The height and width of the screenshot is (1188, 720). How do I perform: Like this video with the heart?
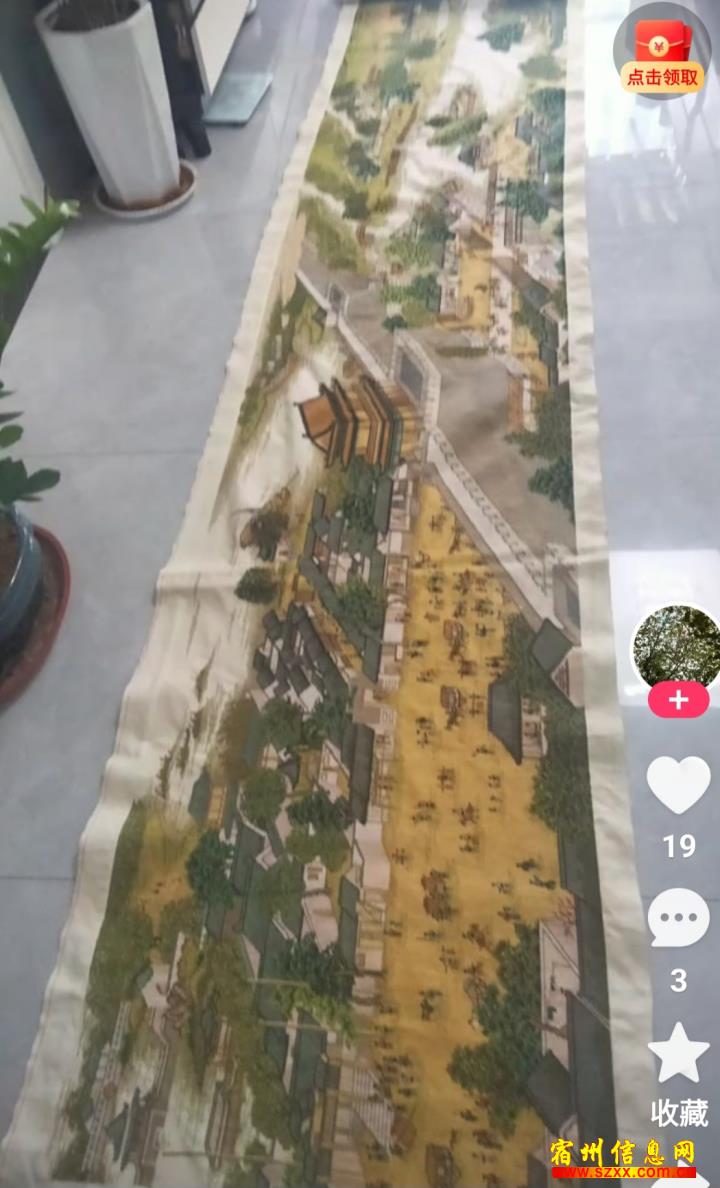click(x=678, y=785)
